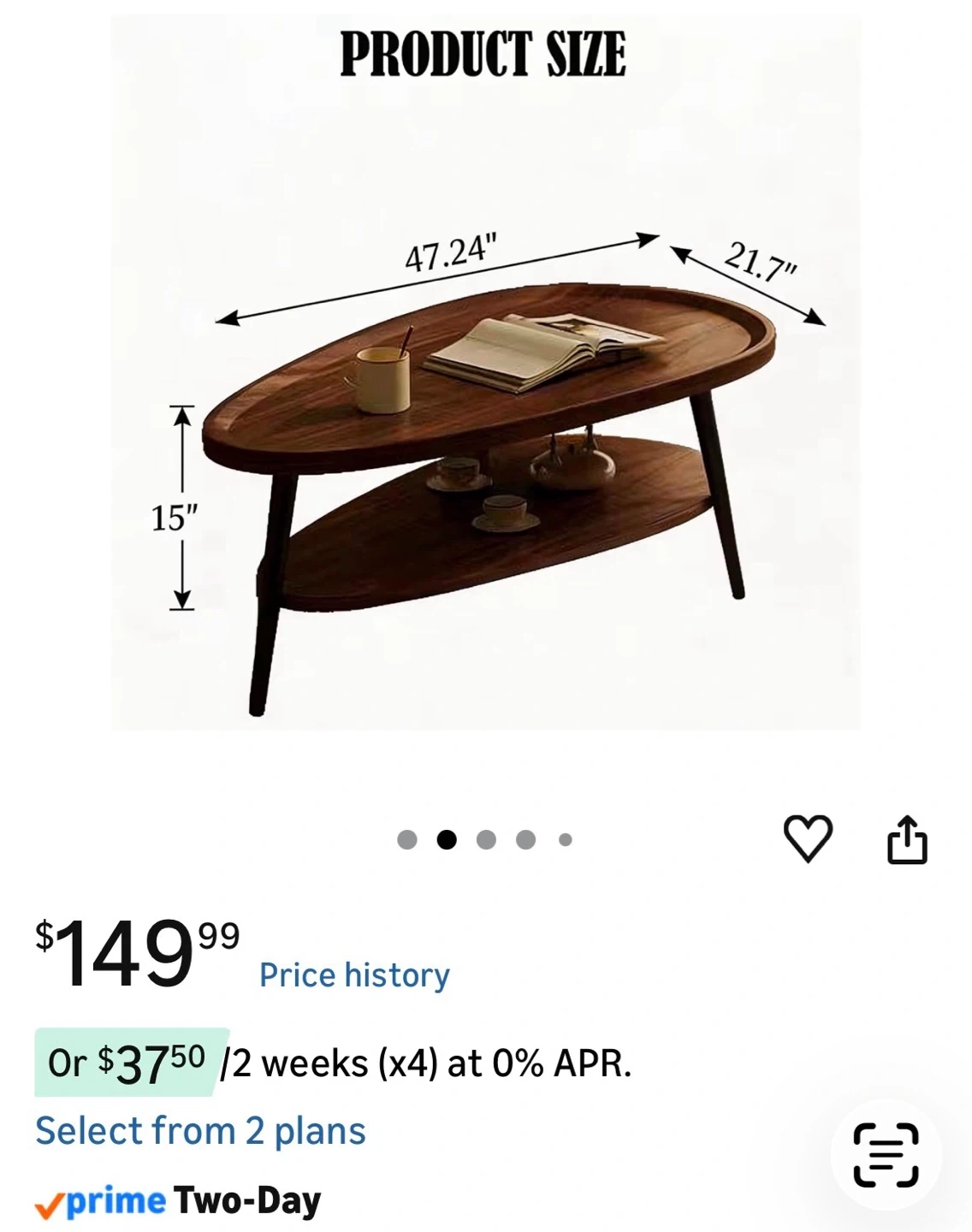Launch the scan text lens button
This screenshot has width=972, height=1232.
(x=886, y=1155)
